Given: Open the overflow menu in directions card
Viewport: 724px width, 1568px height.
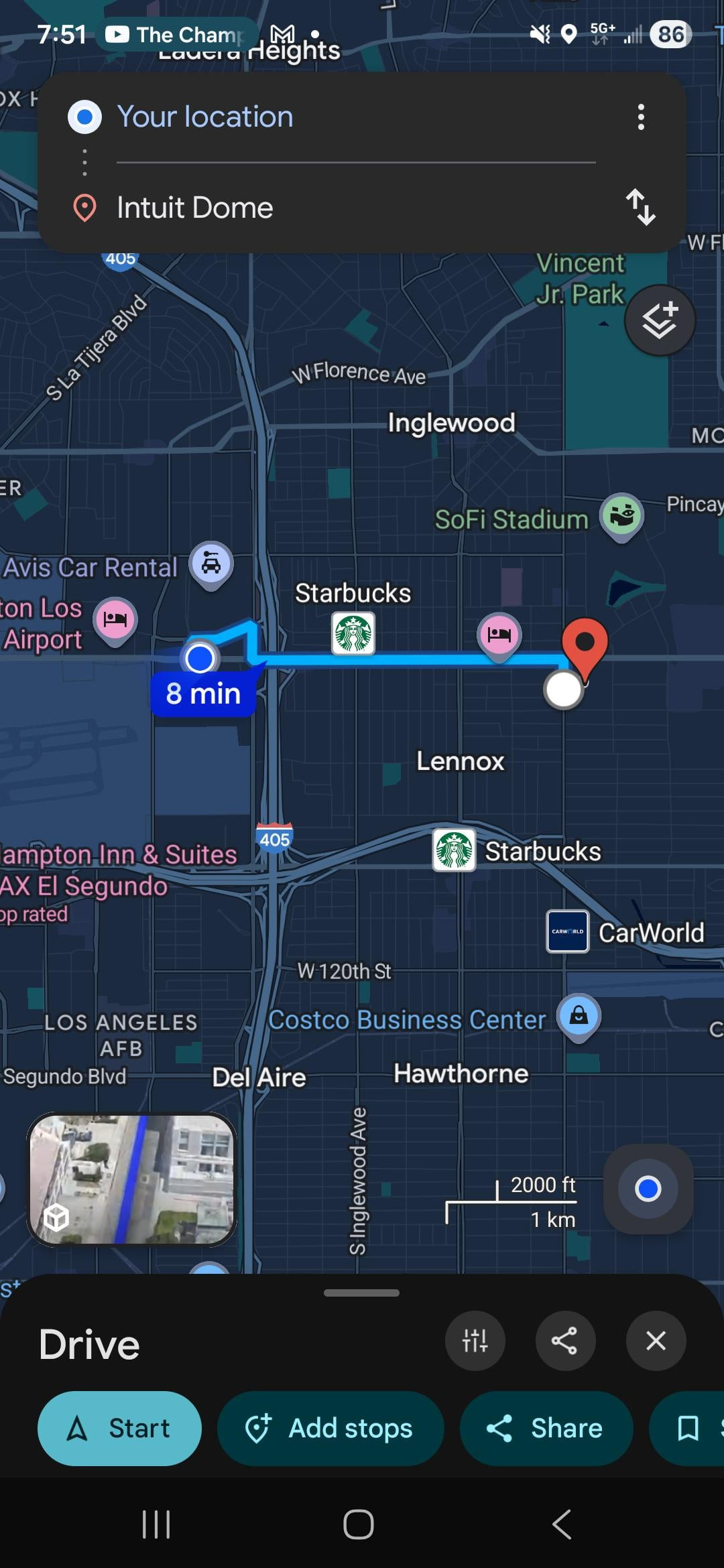Looking at the screenshot, I should coord(641,117).
